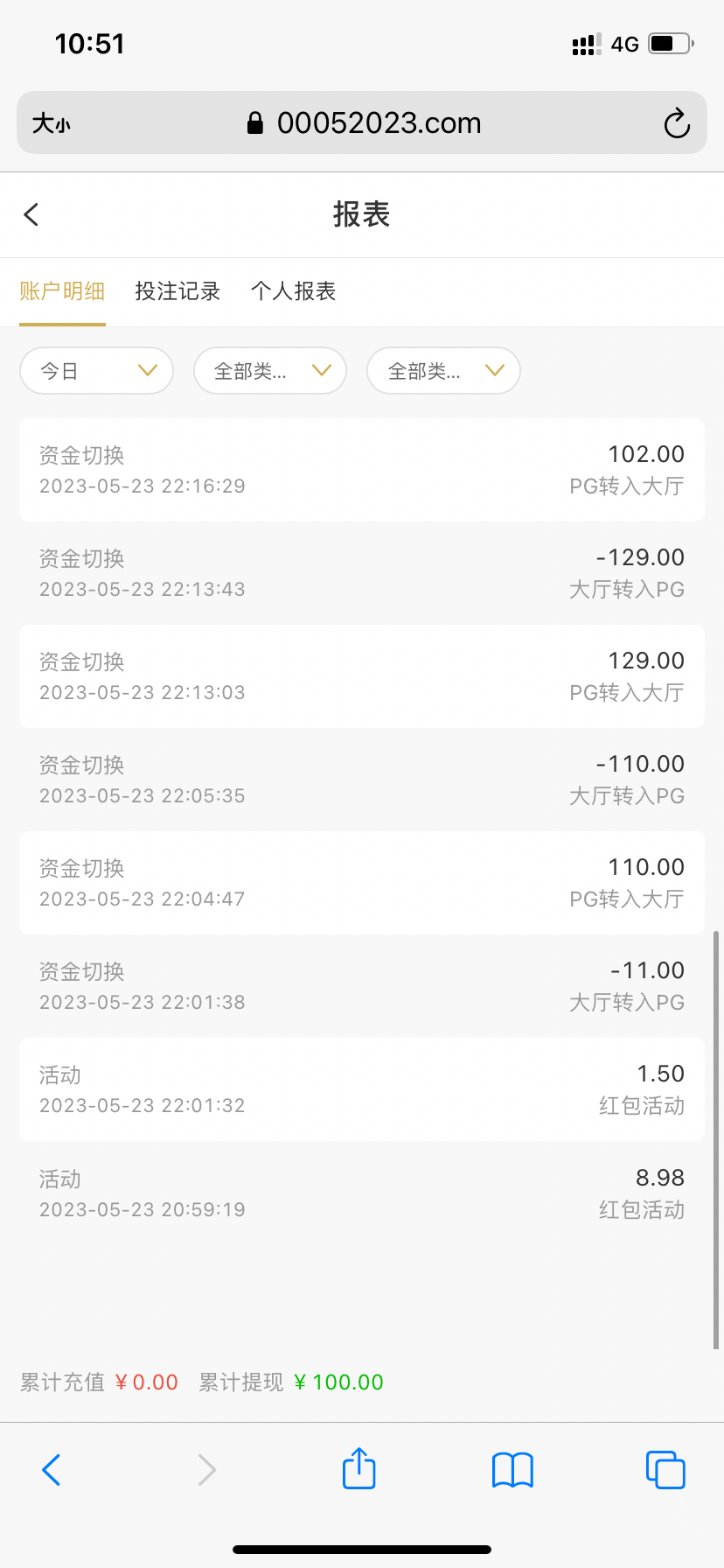Tap the padlock icon in the address bar
The width and height of the screenshot is (724, 1568).
pos(256,122)
